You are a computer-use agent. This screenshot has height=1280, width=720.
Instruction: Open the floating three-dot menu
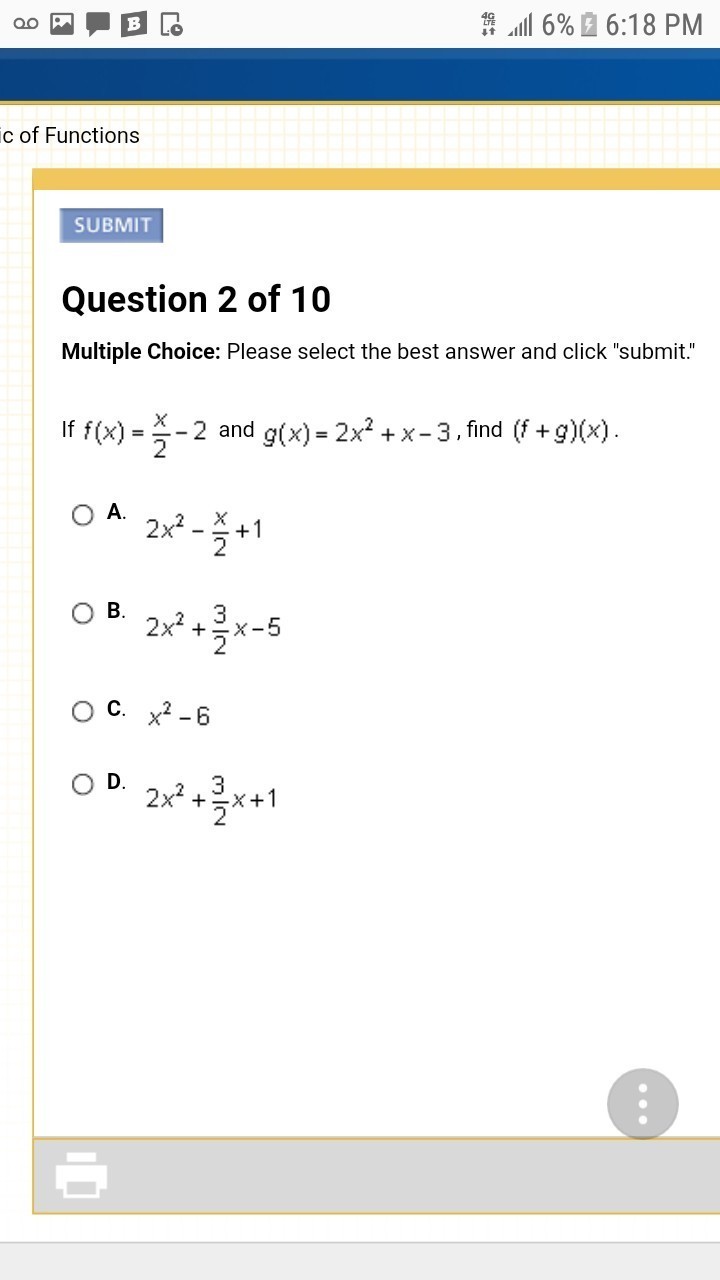(643, 1104)
